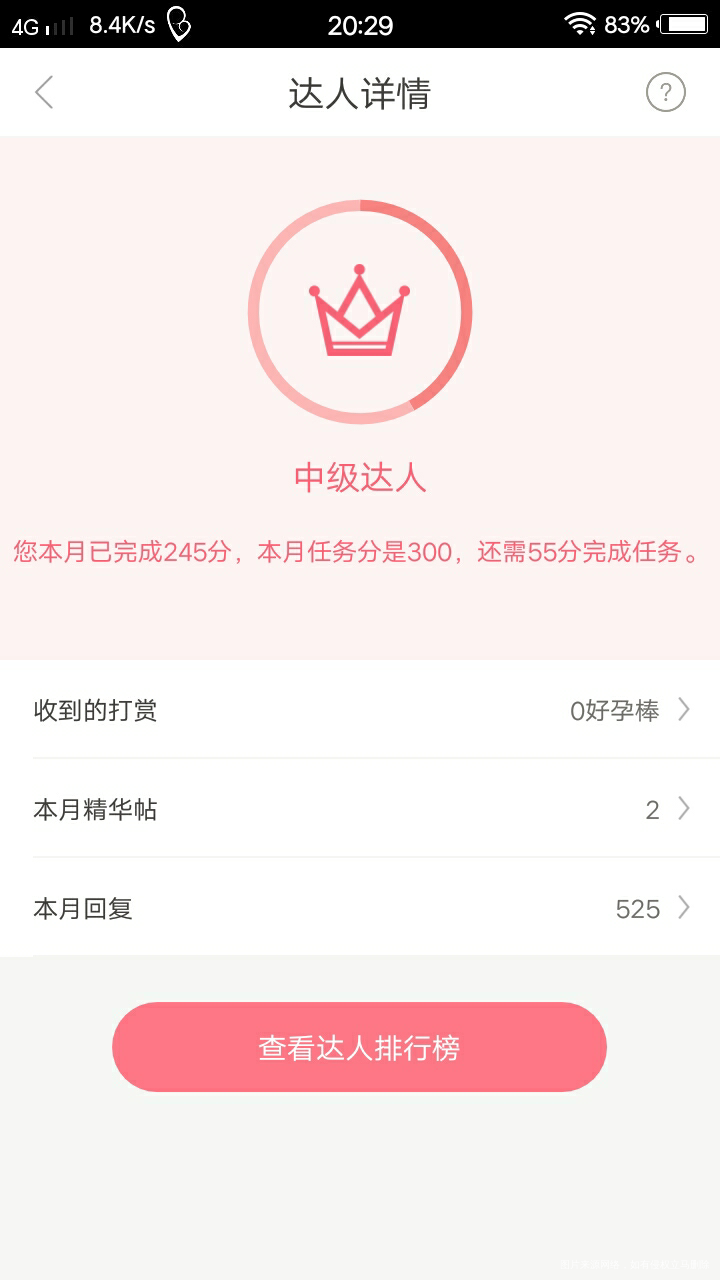
Task: Tap the 525 monthly replies count
Action: coord(638,908)
